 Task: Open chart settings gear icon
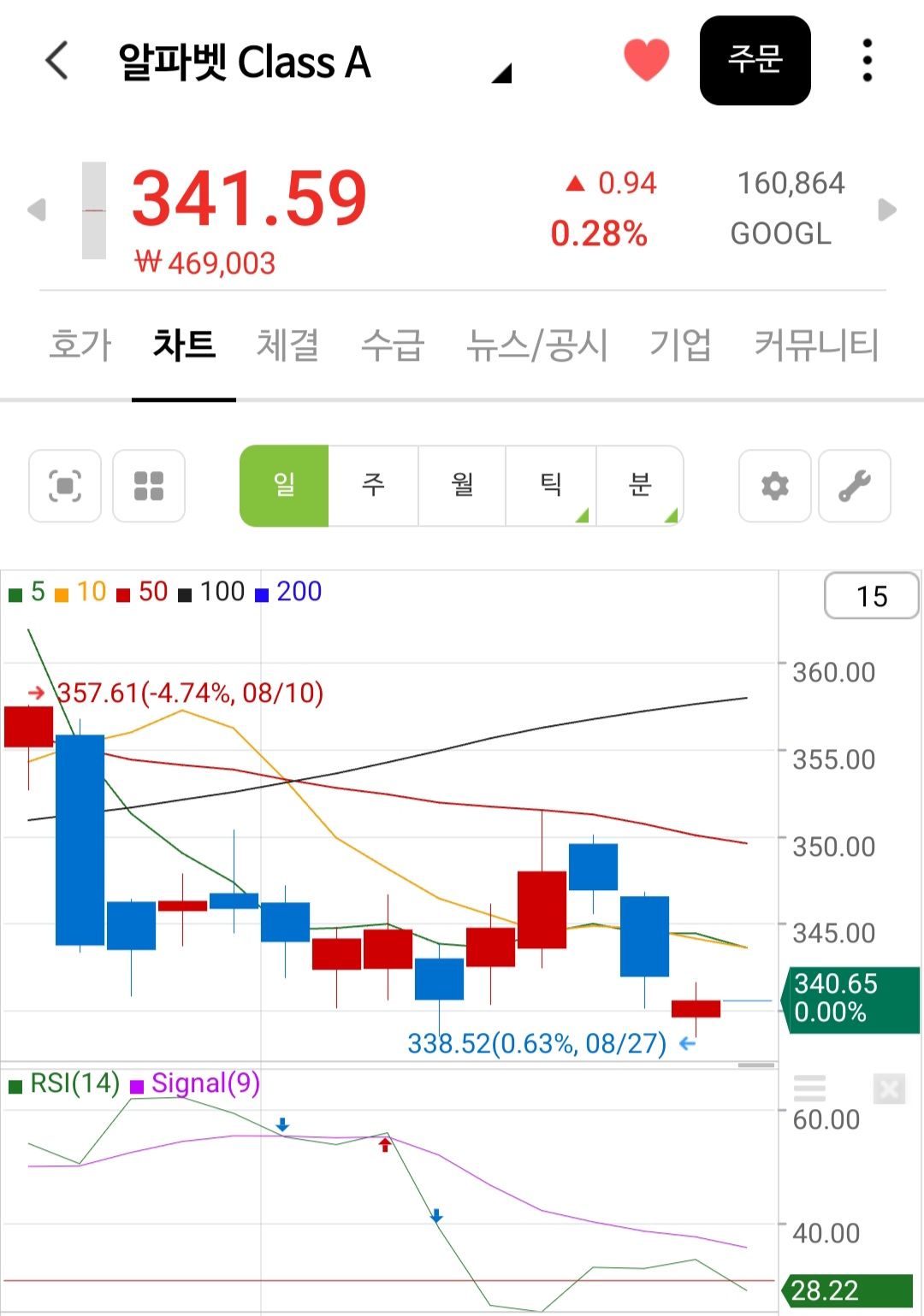775,486
